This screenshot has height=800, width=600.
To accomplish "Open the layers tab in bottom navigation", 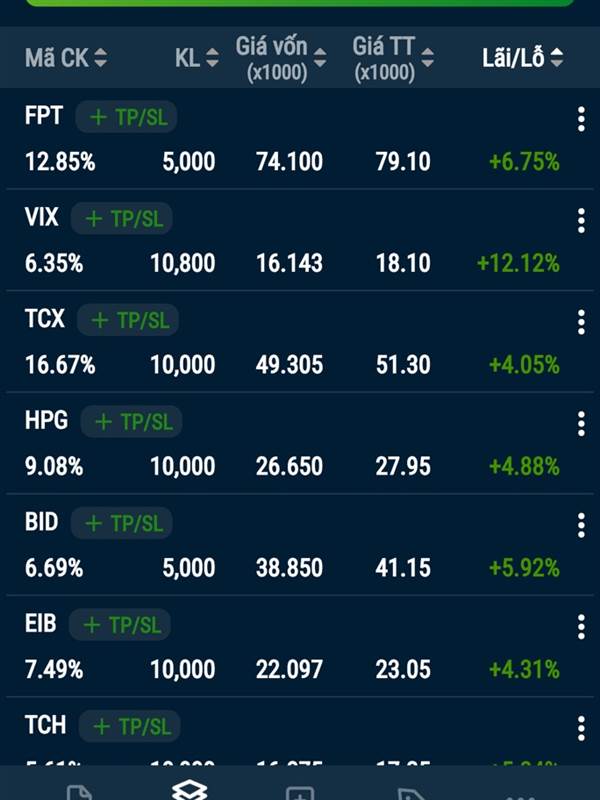I will pos(189,790).
